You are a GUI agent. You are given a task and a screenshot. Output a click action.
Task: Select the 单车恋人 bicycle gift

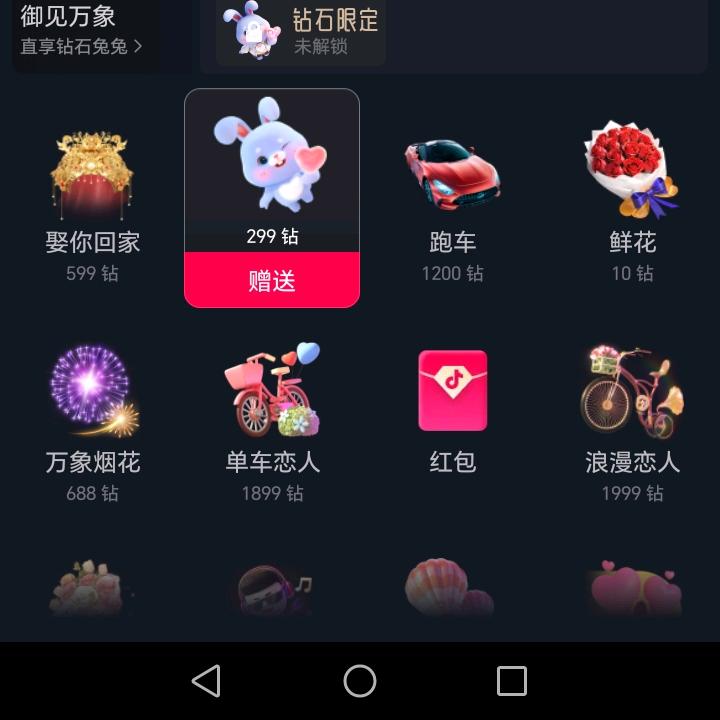pos(272,420)
